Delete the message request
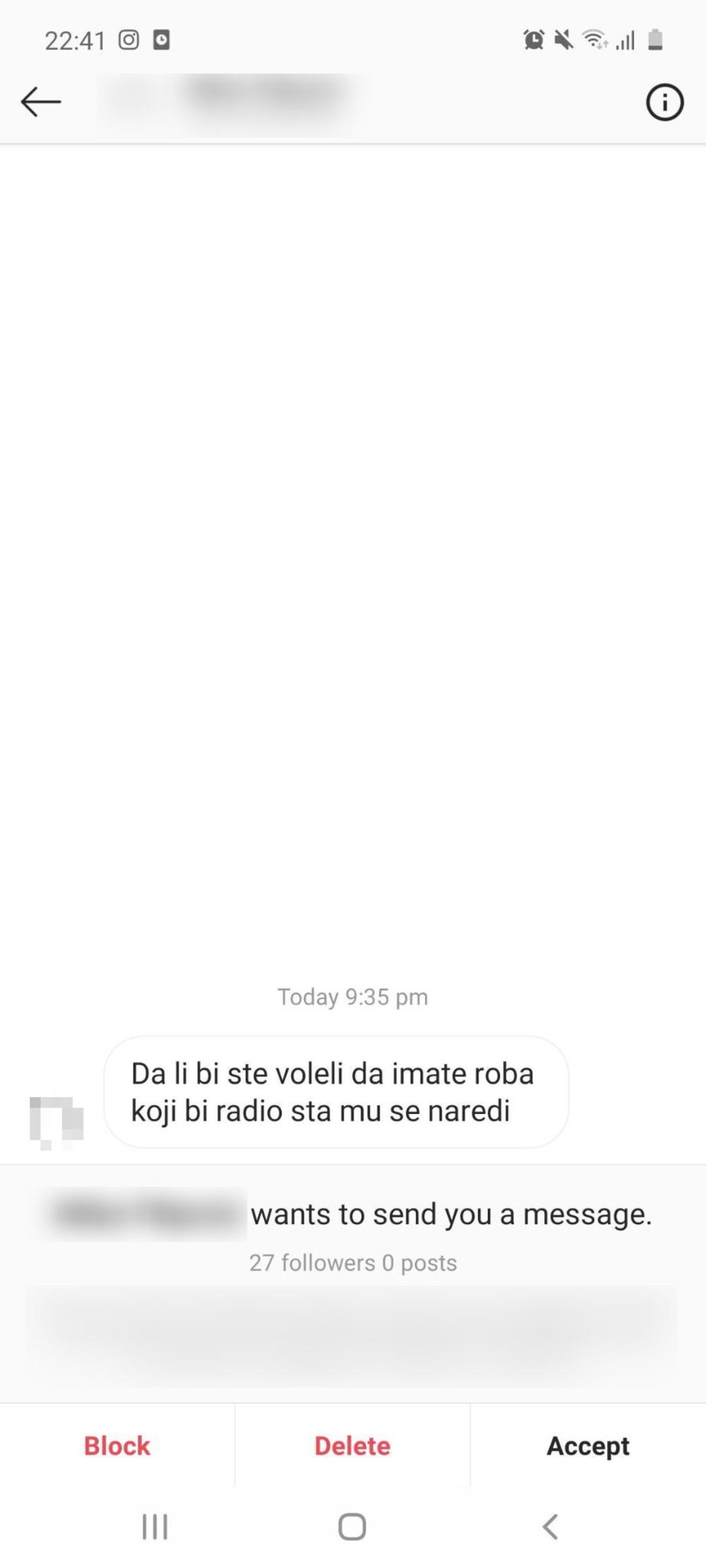 pos(352,1446)
